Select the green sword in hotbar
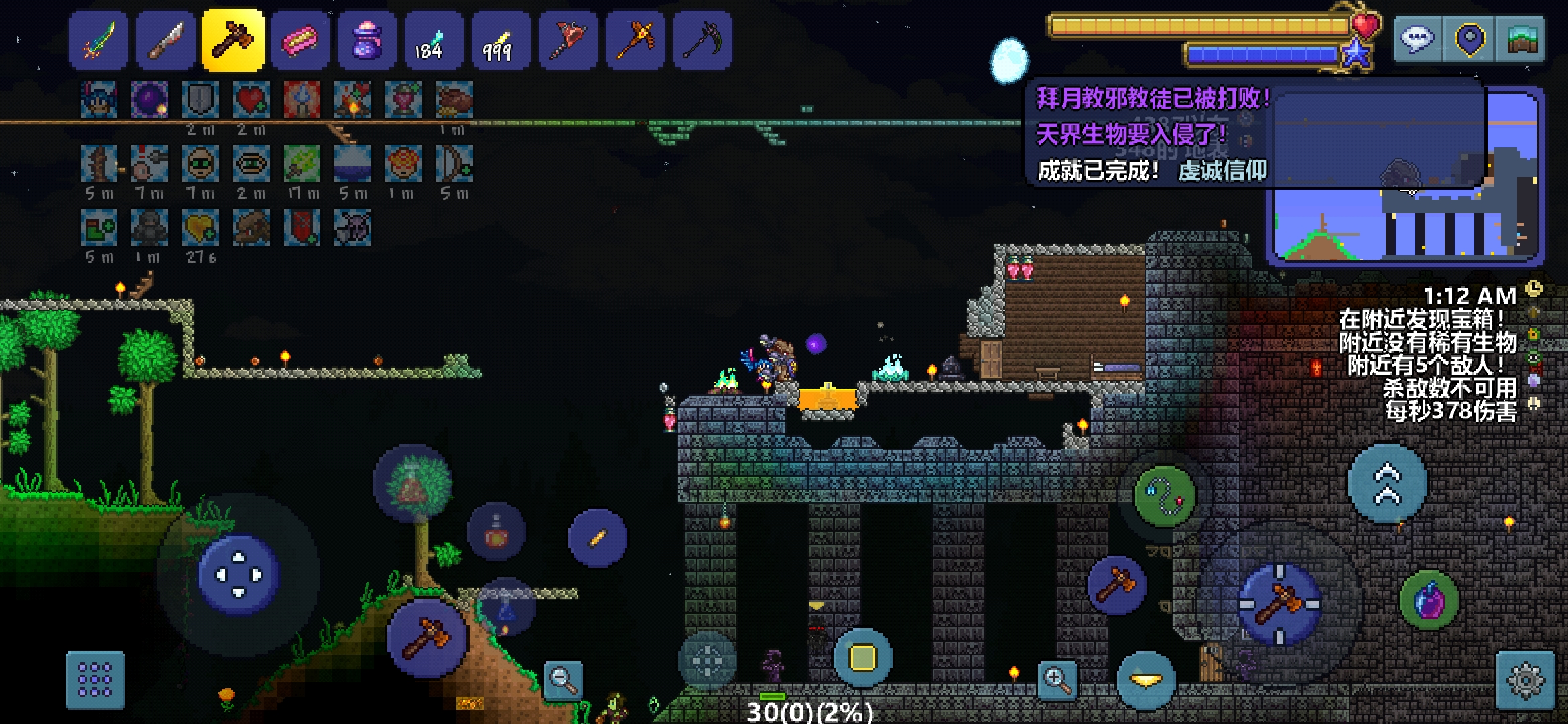Screen dimensions: 1568x724 [99, 41]
